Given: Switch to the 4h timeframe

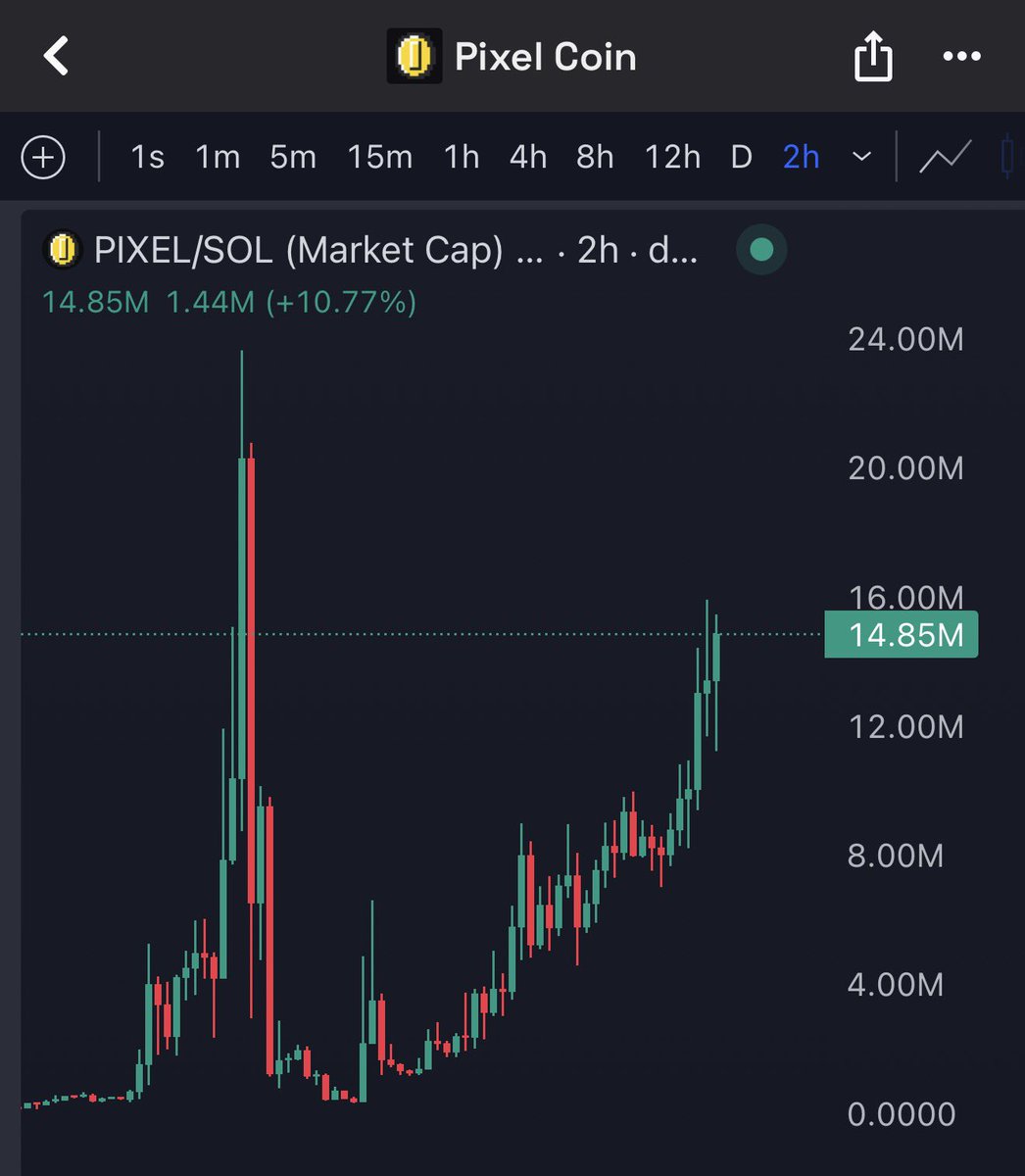Looking at the screenshot, I should pyautogui.click(x=528, y=157).
